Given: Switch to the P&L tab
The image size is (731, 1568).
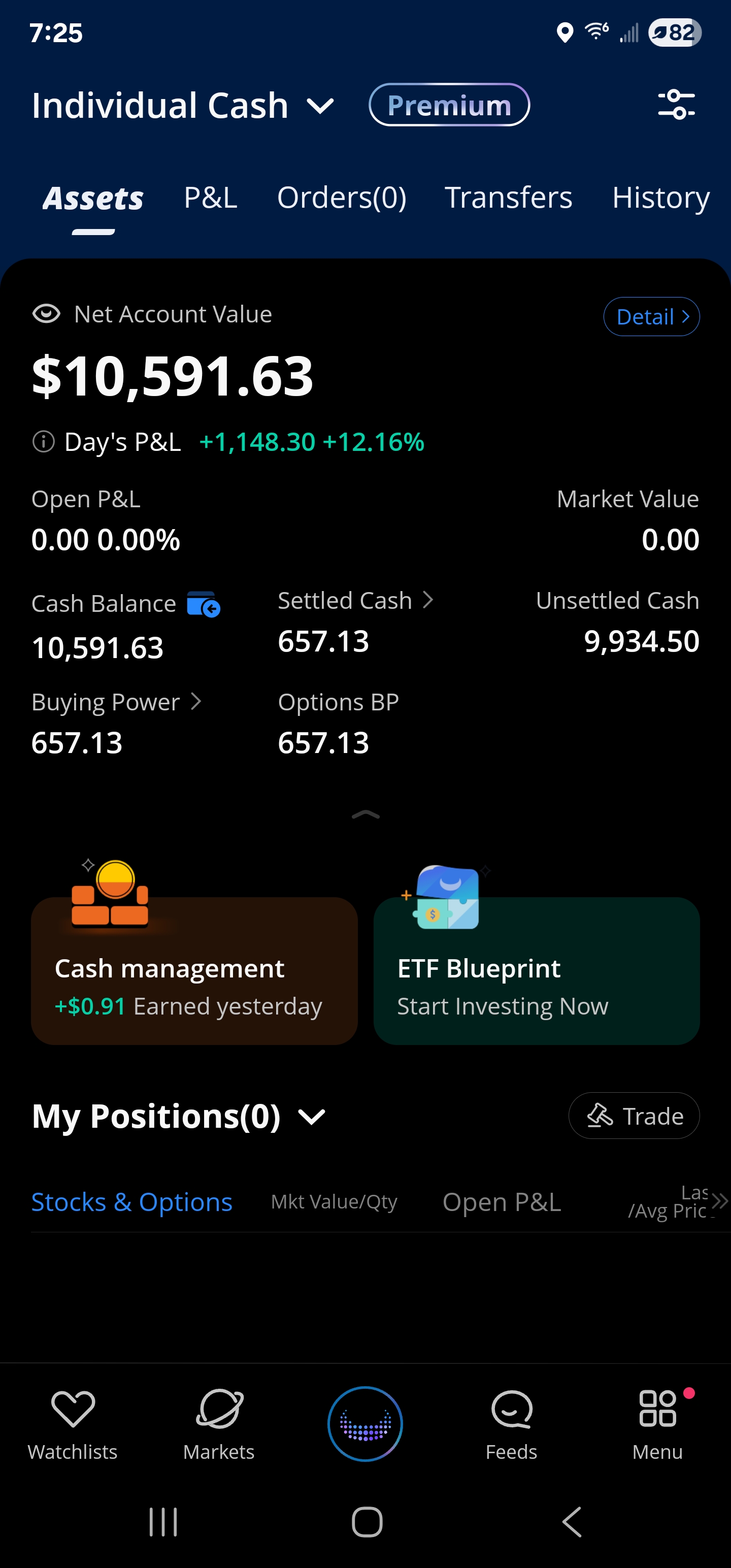Looking at the screenshot, I should coord(211,198).
